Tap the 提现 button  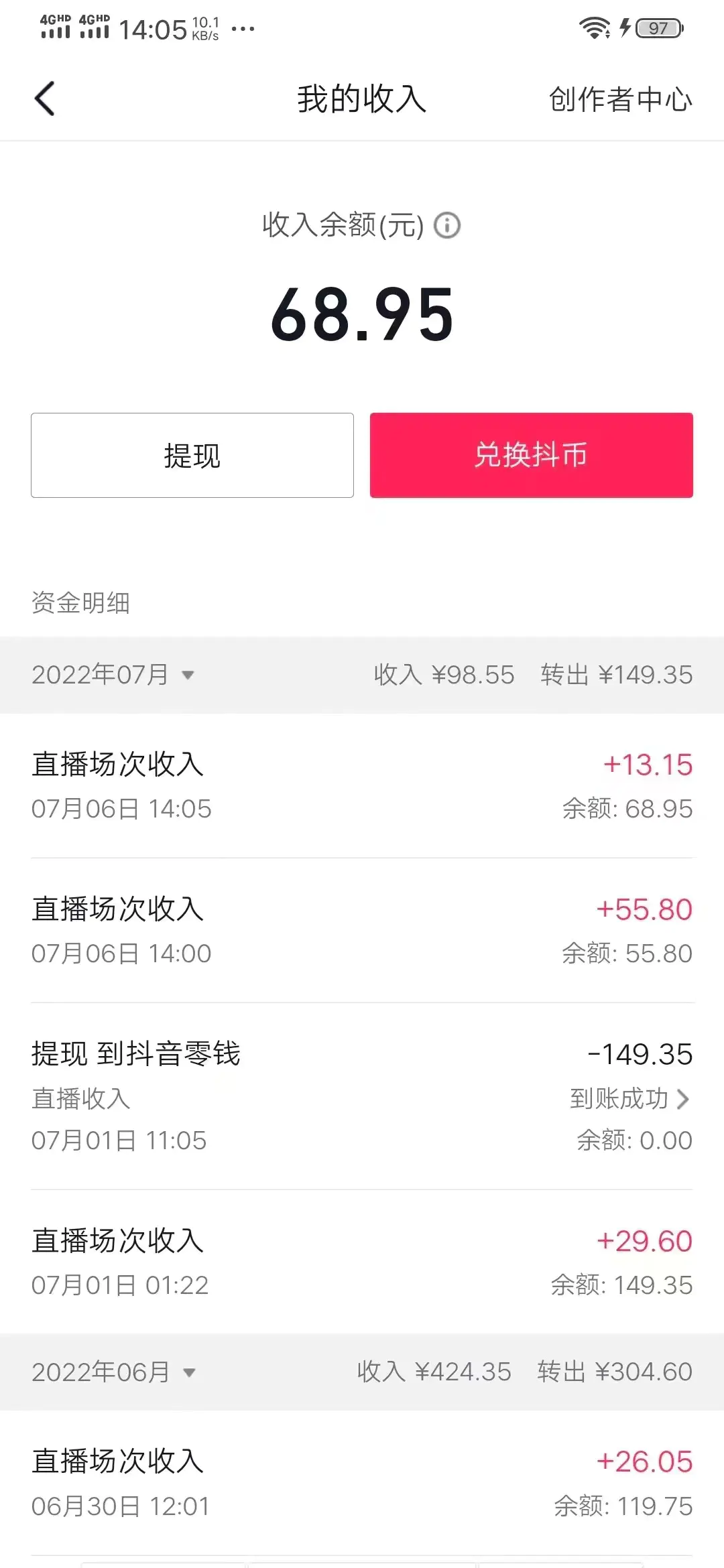point(192,455)
